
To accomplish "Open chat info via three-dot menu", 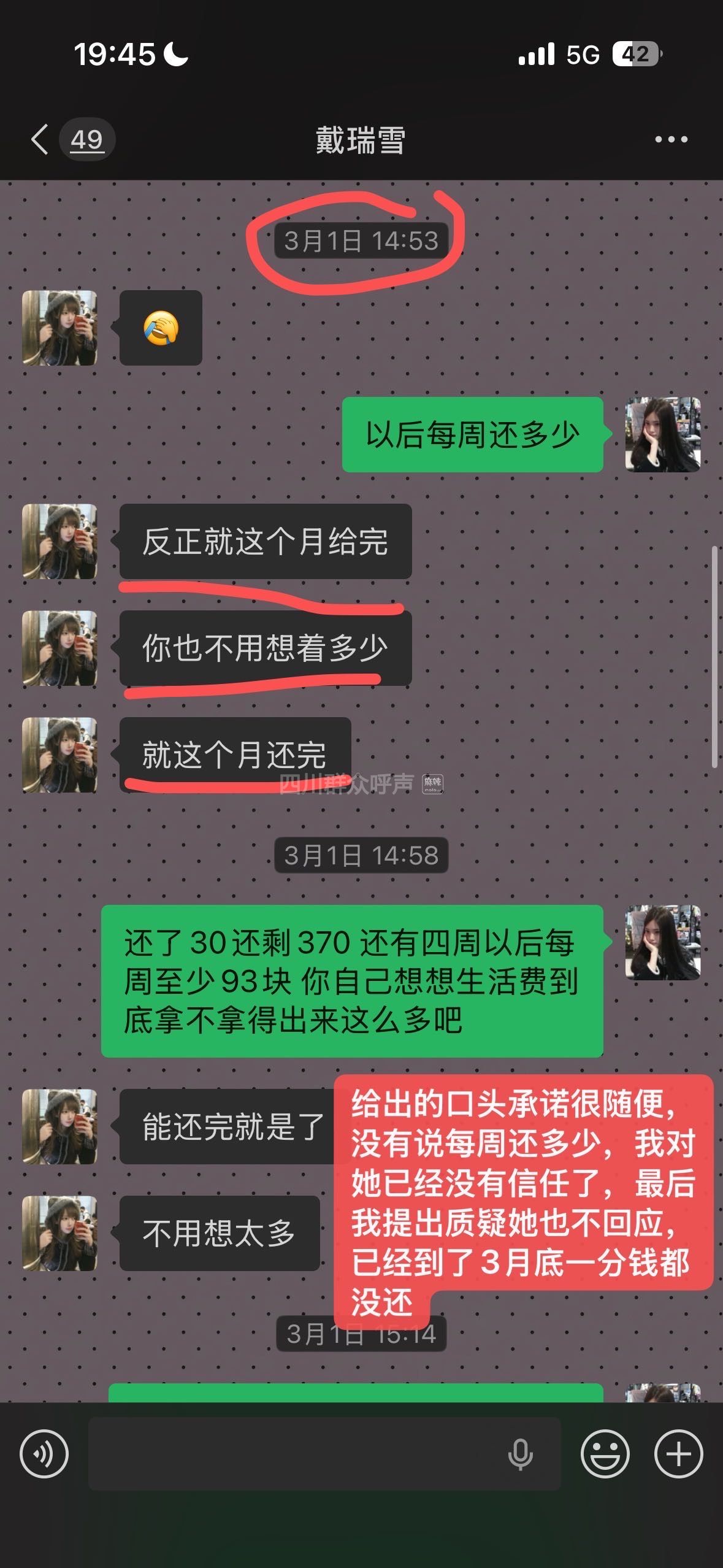I will pyautogui.click(x=671, y=140).
